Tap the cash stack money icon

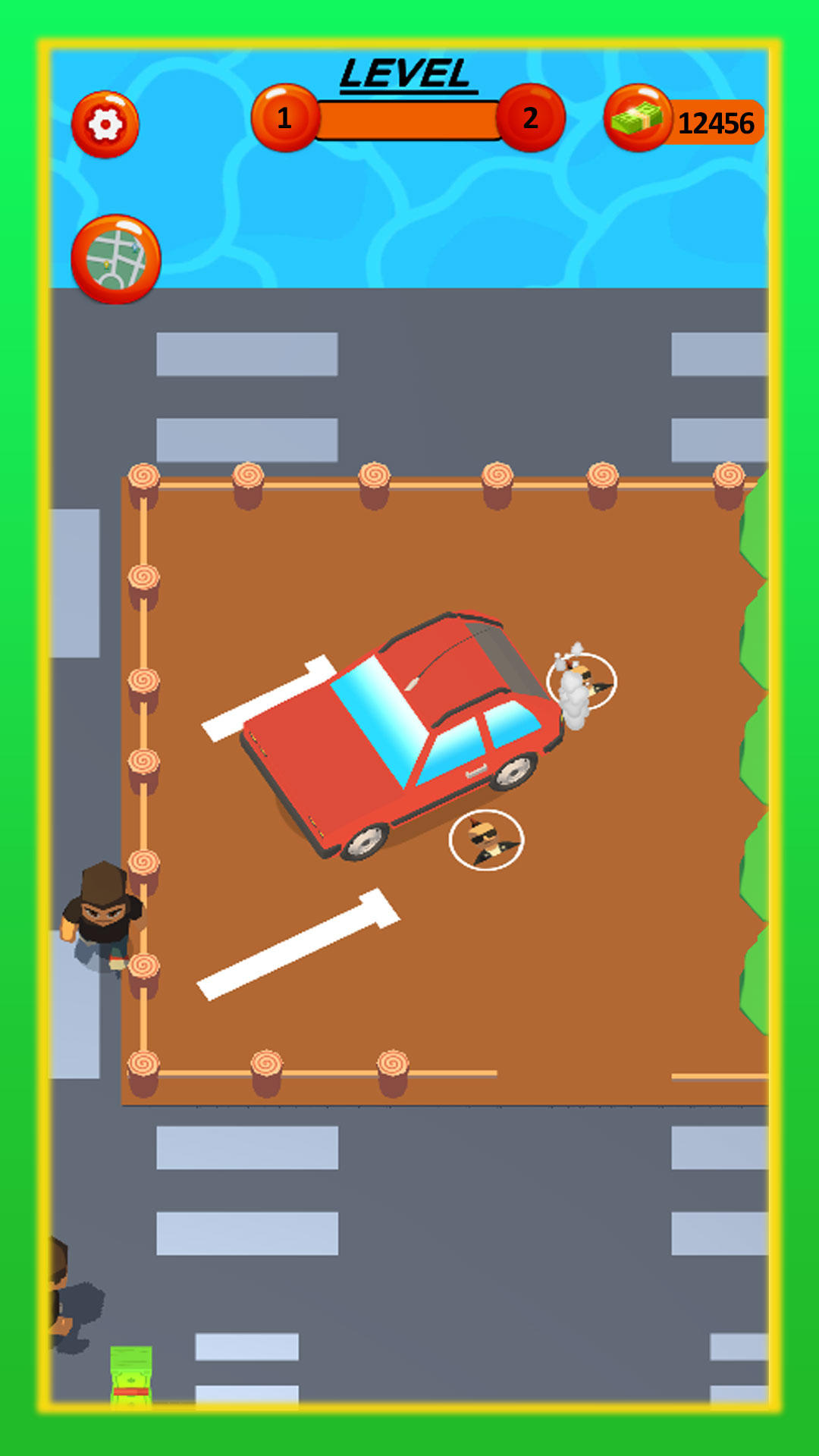click(x=637, y=118)
